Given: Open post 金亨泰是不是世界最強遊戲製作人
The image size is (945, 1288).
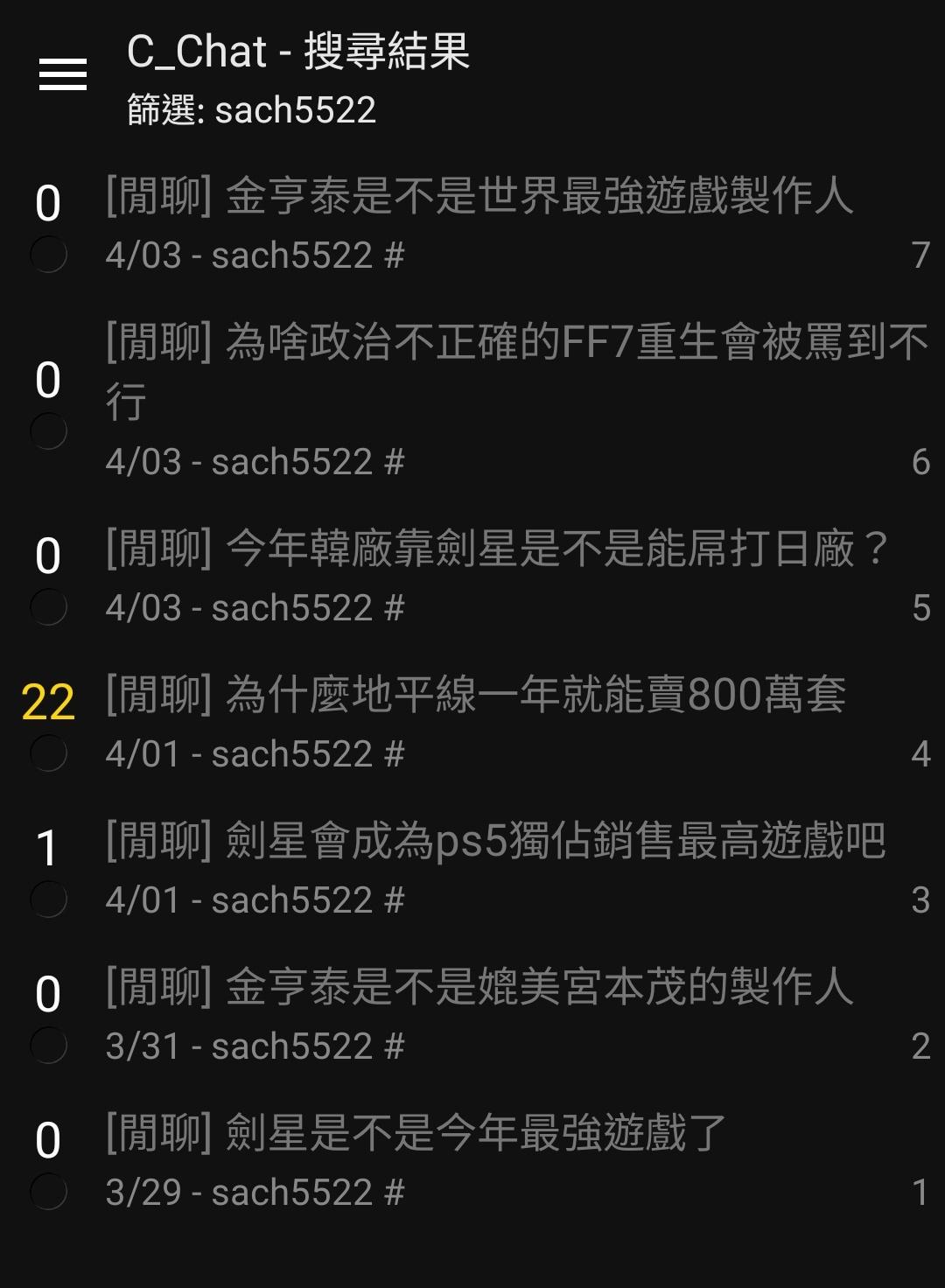Looking at the screenshot, I should click(478, 197).
